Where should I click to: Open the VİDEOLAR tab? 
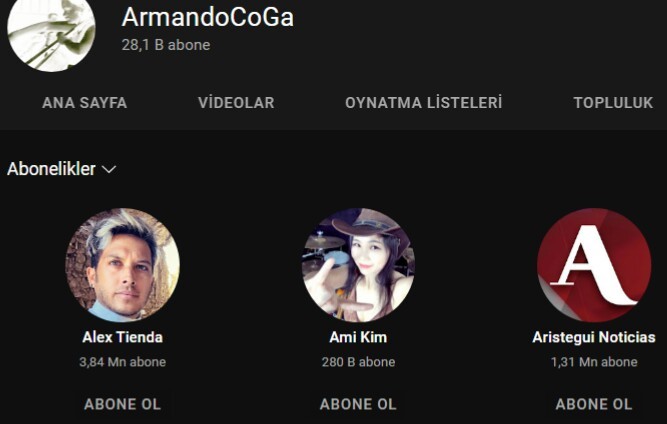(236, 103)
